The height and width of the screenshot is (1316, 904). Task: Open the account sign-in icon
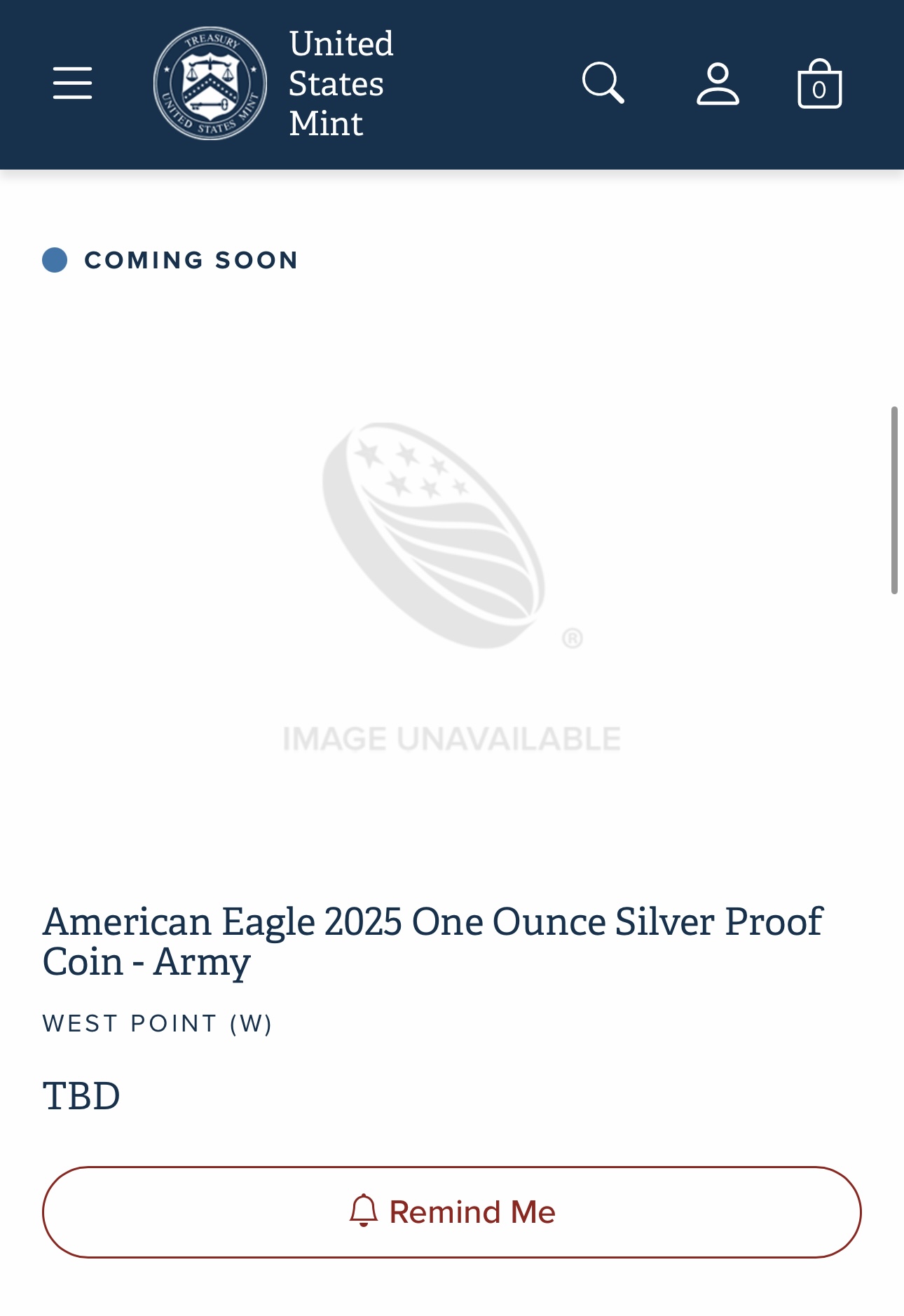point(718,83)
